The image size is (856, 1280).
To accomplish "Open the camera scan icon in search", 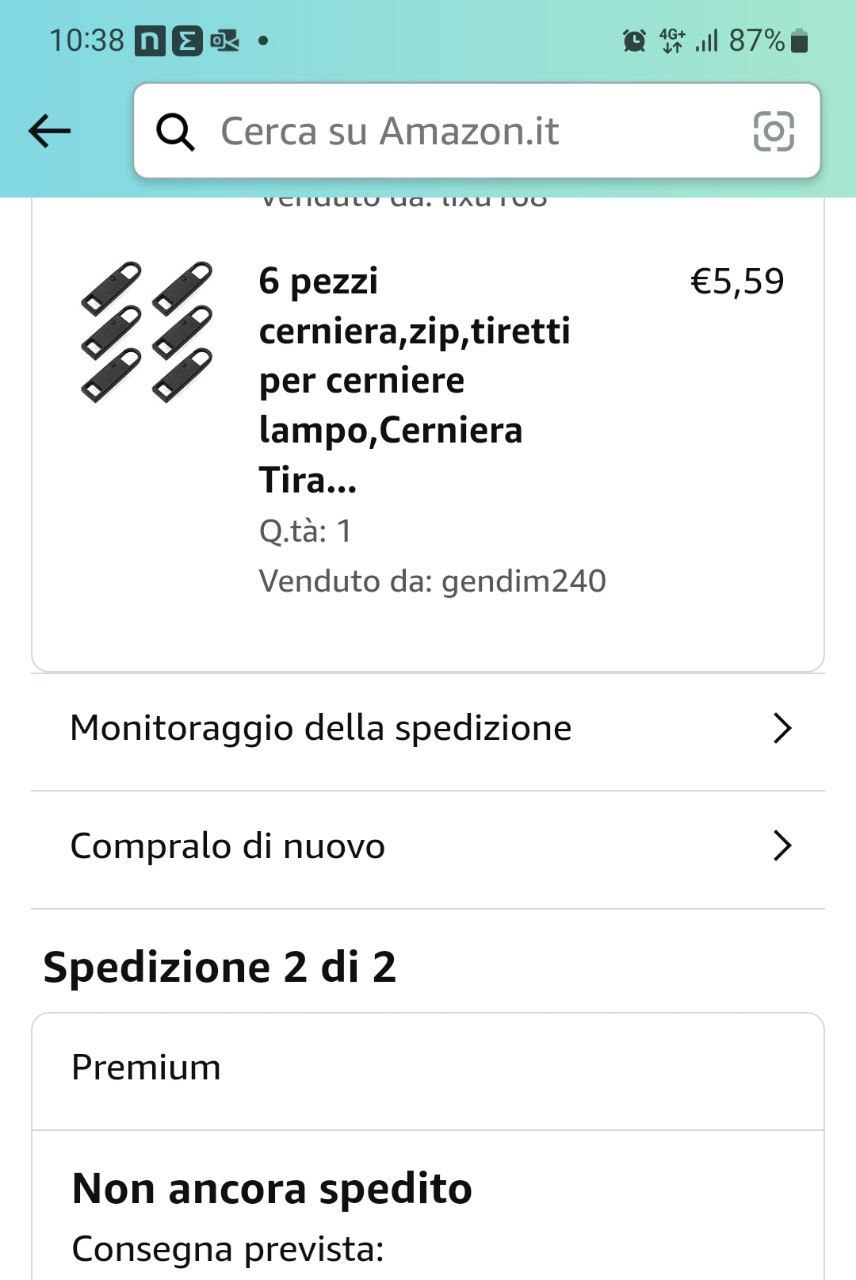I will [773, 131].
